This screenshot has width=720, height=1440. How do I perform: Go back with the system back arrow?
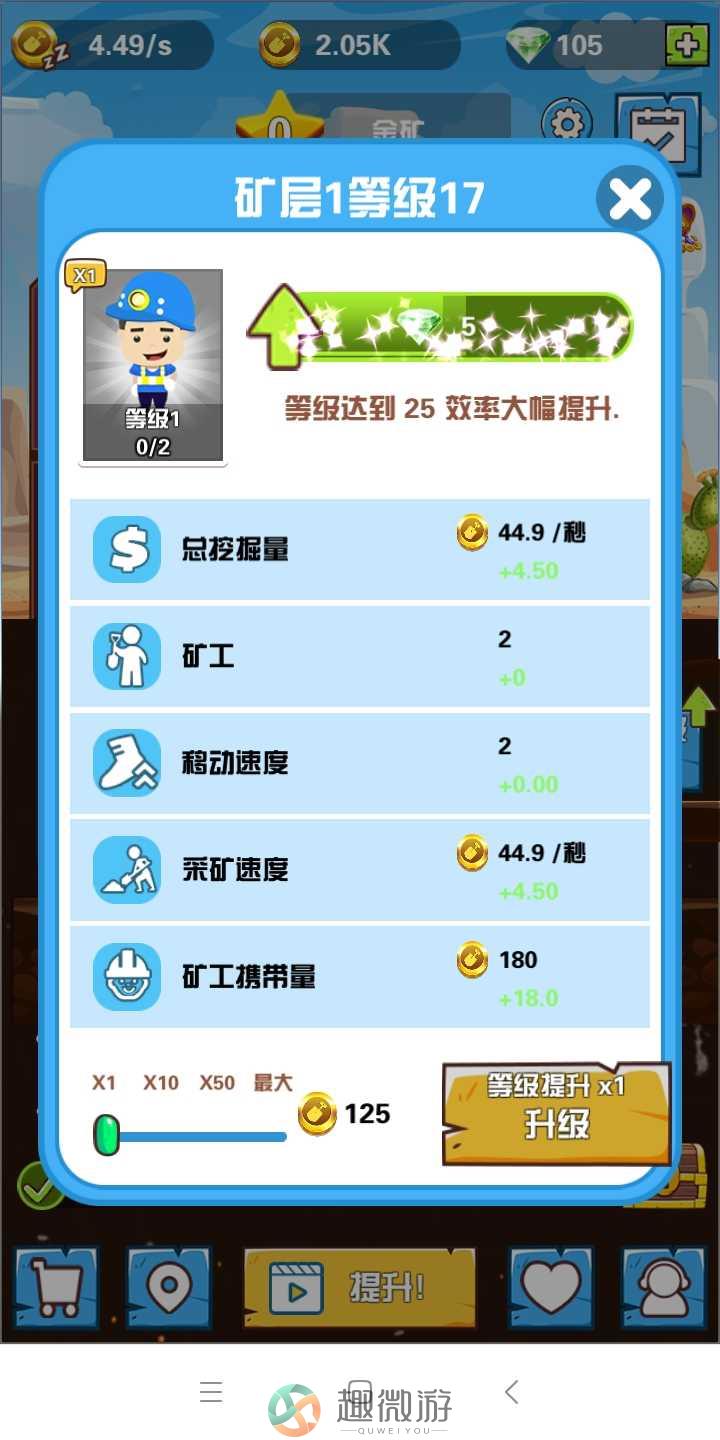click(512, 1391)
